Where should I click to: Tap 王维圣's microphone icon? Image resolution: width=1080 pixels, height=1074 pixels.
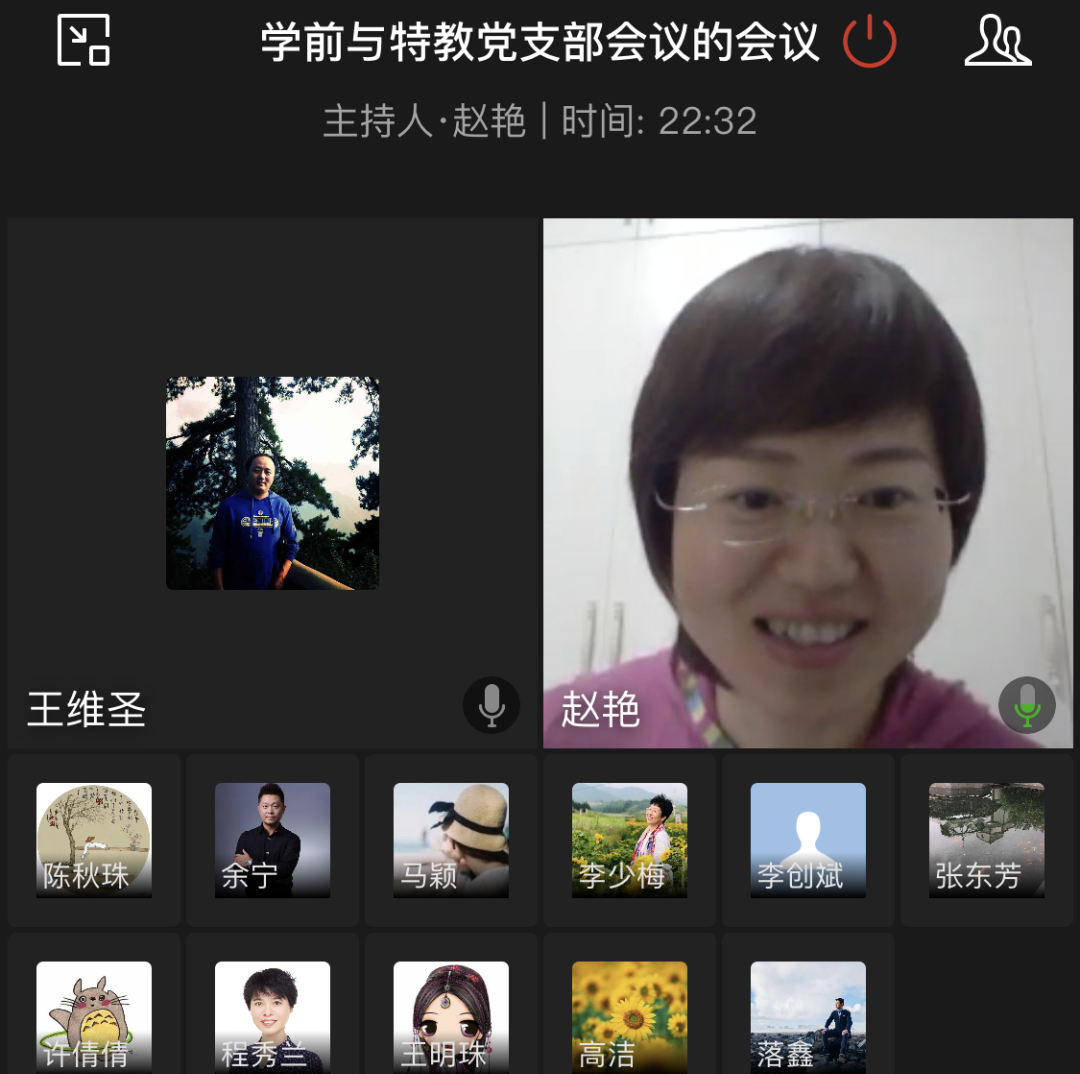click(491, 705)
